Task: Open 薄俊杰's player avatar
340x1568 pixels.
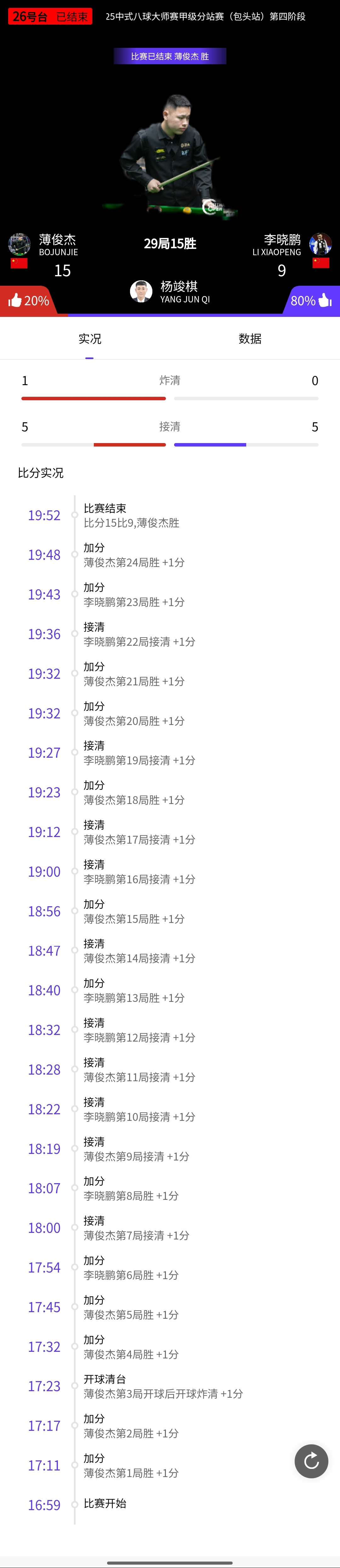Action: (x=20, y=244)
